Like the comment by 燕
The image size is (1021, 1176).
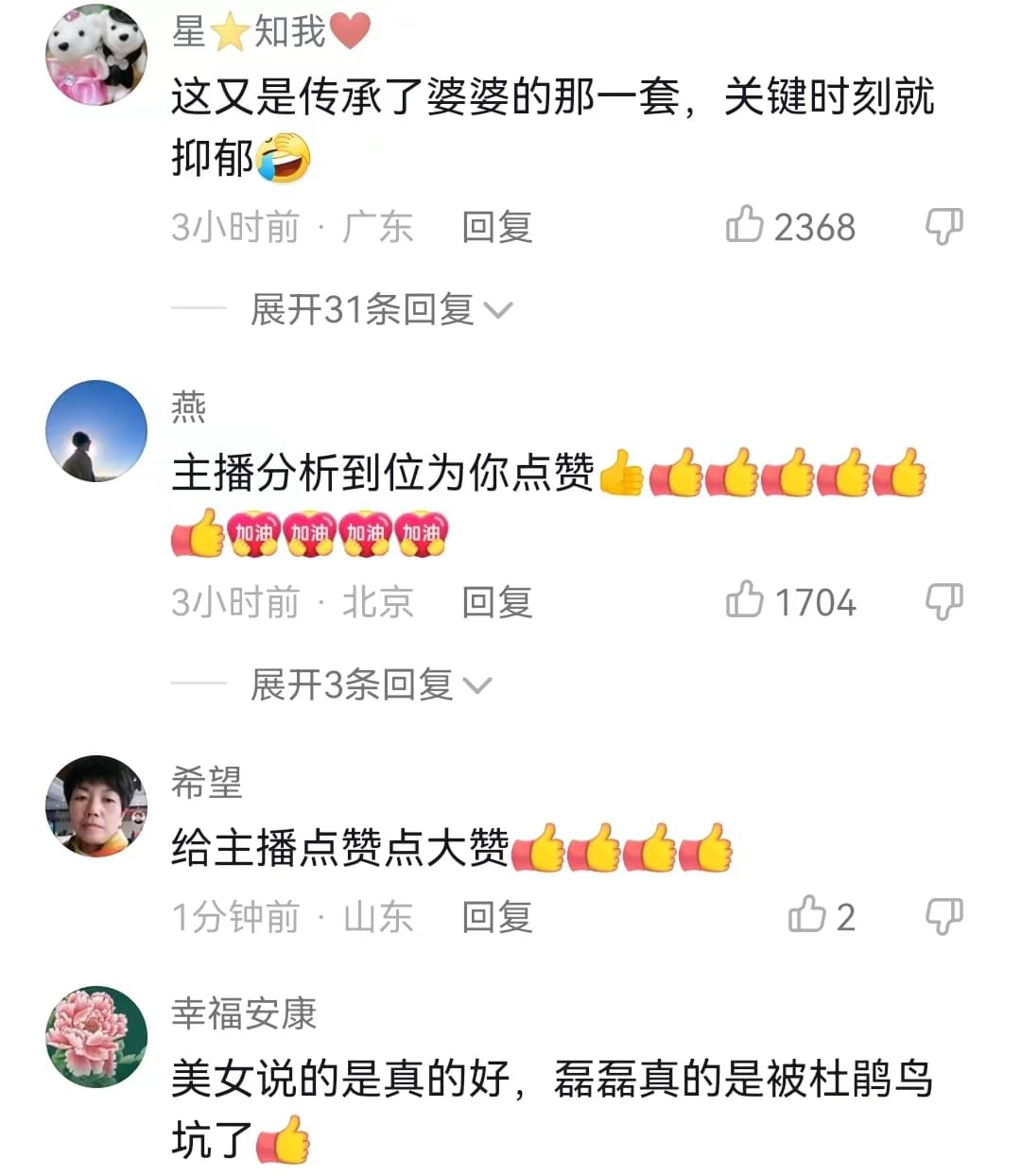click(745, 600)
